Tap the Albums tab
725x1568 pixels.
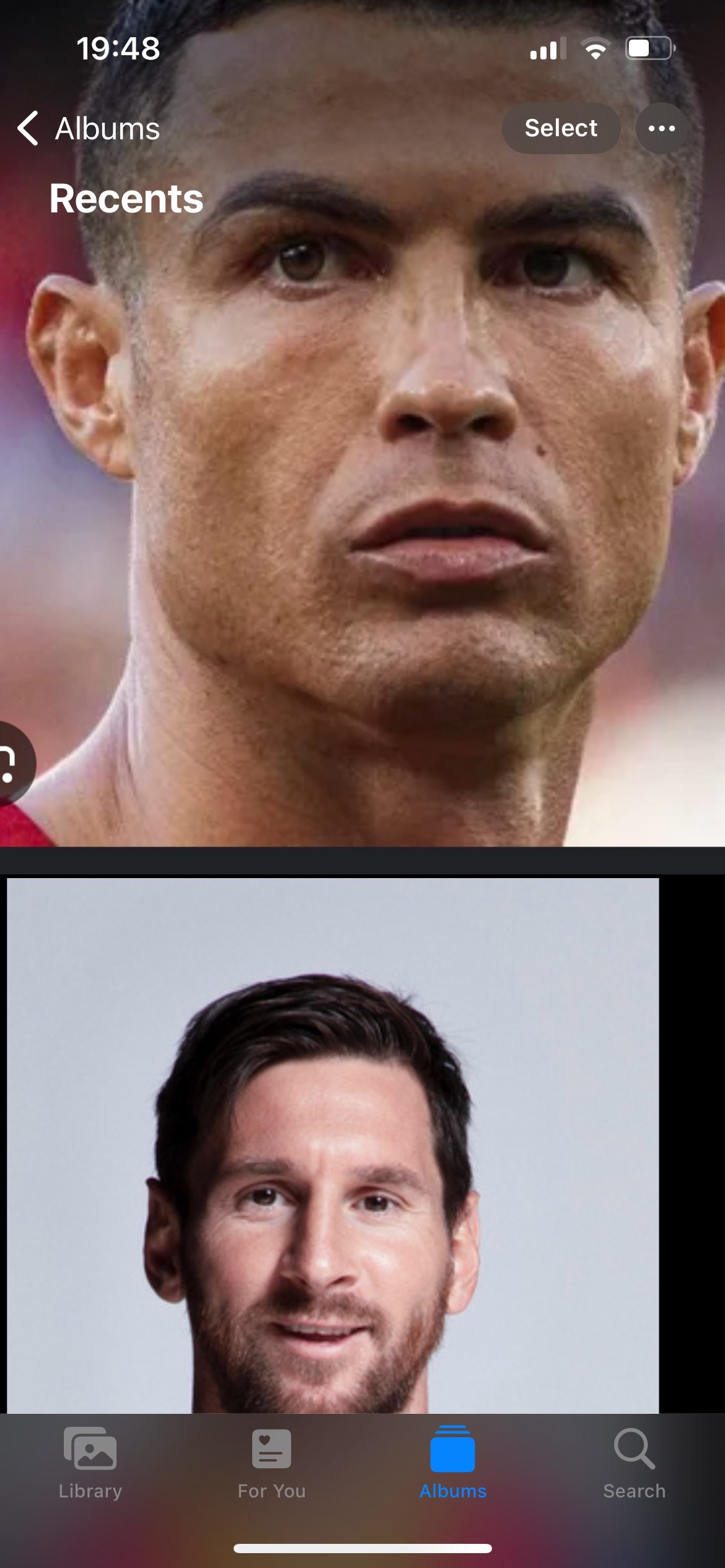point(452,1463)
